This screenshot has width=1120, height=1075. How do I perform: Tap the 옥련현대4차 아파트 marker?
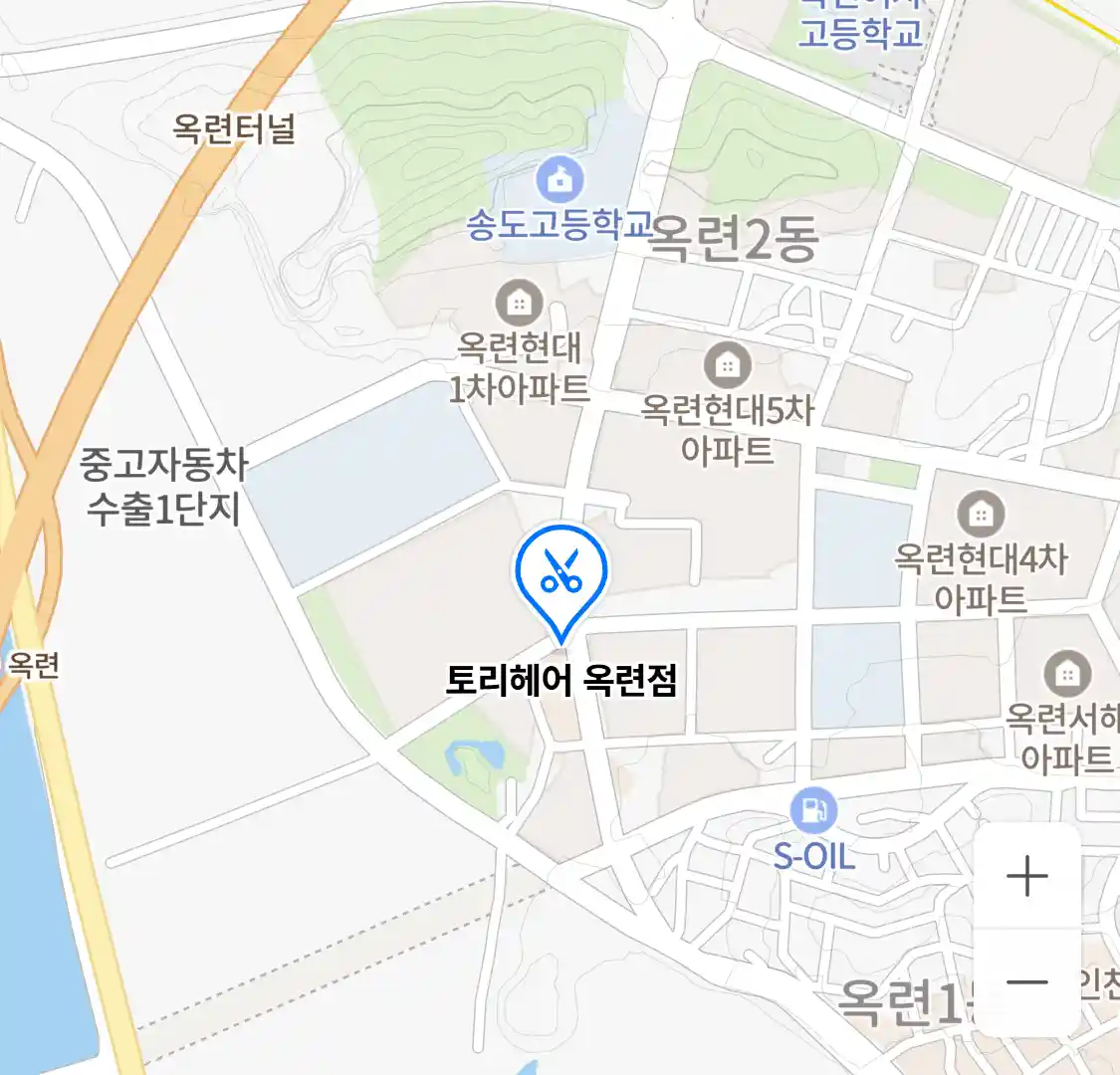[x=981, y=514]
